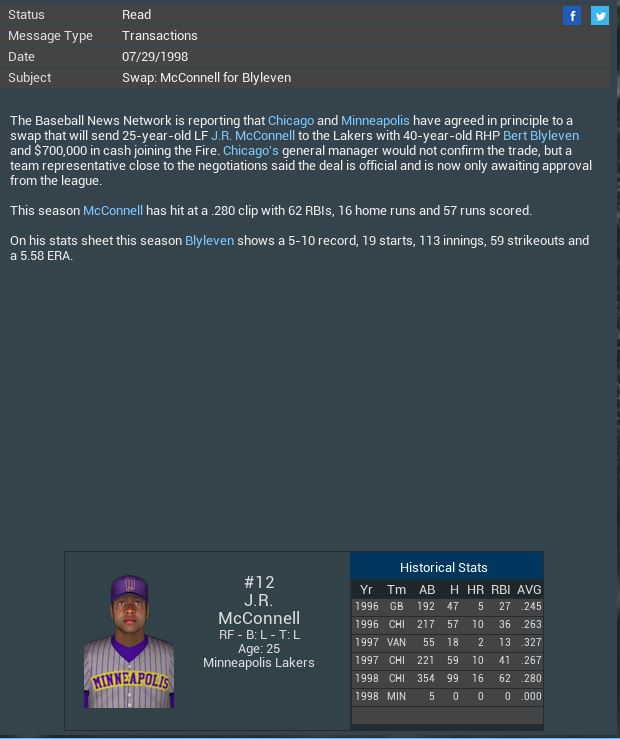Open McConnell link in stats sentence
The width and height of the screenshot is (620, 739).
pos(112,210)
